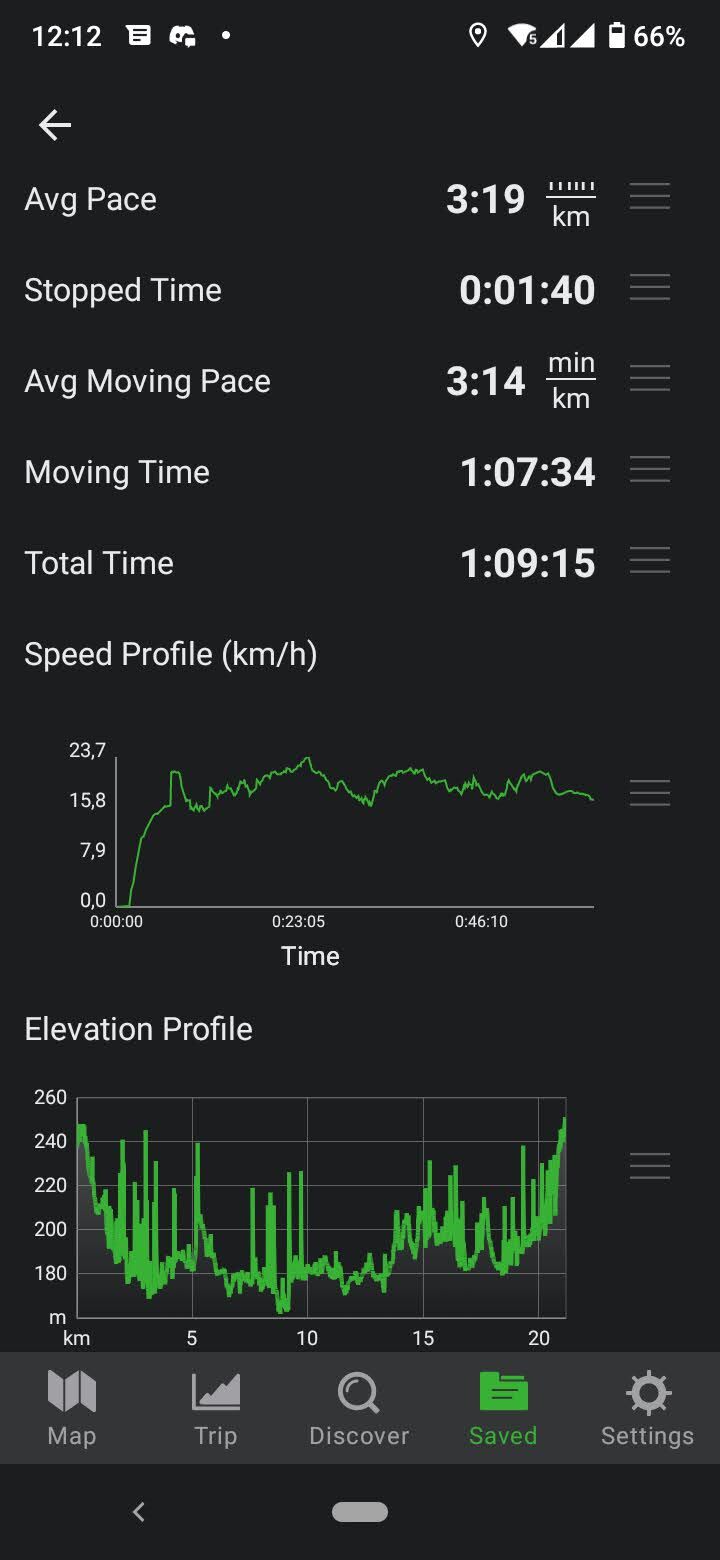Open the Settings tab

click(x=647, y=1409)
